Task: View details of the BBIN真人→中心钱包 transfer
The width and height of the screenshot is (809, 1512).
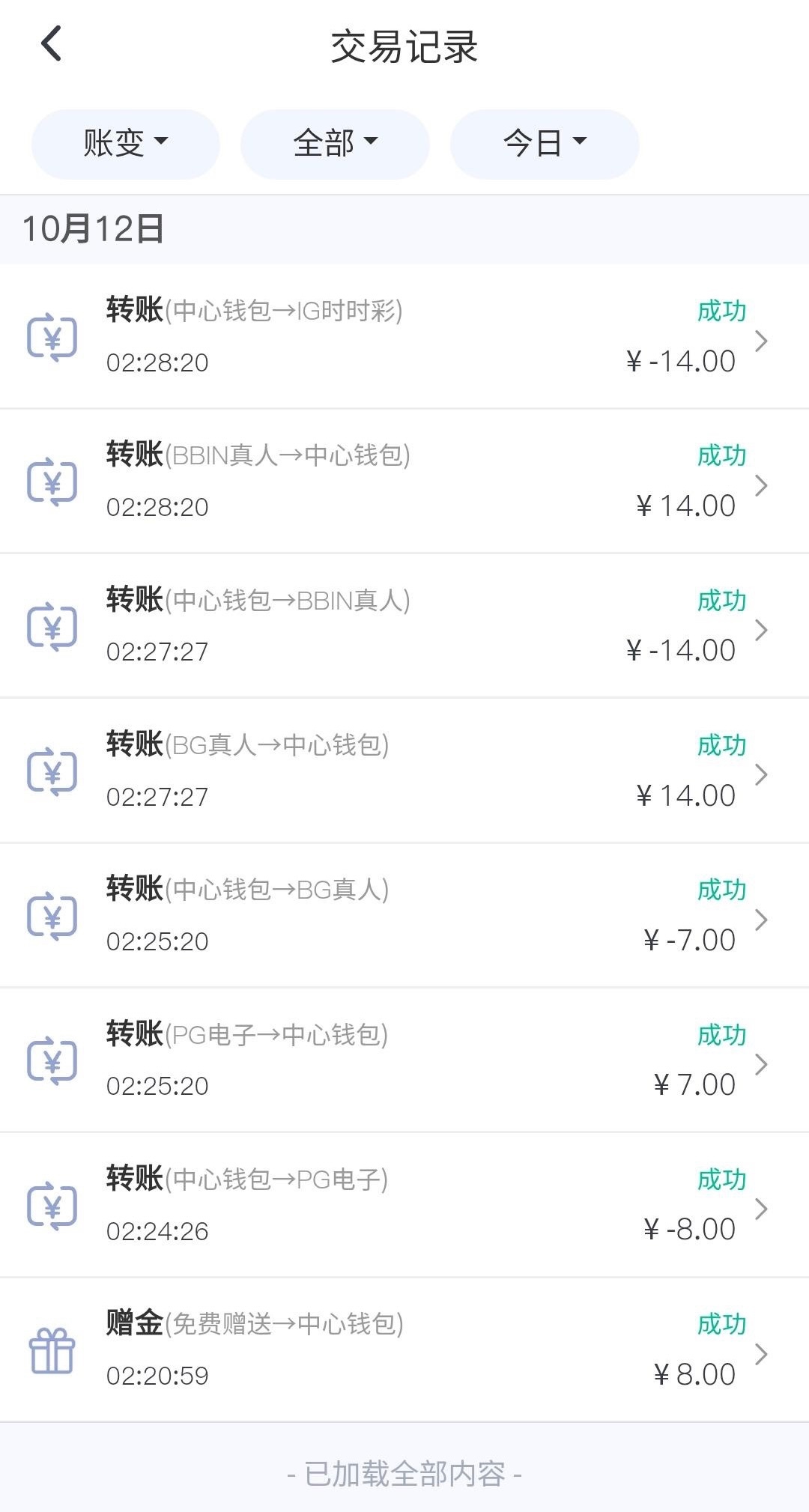Action: tap(404, 482)
